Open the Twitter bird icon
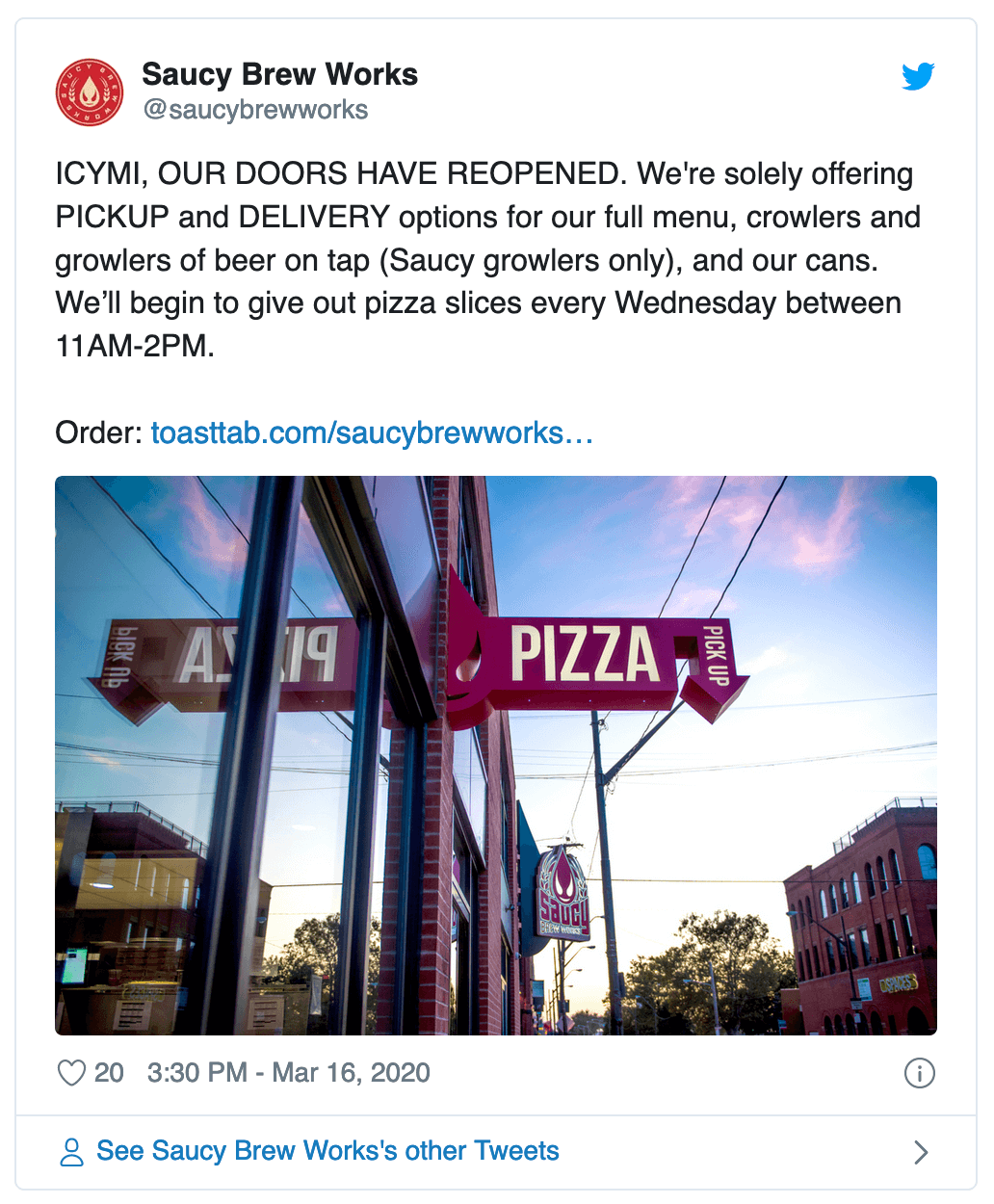Viewport: 994px width, 1204px height. 918,76
